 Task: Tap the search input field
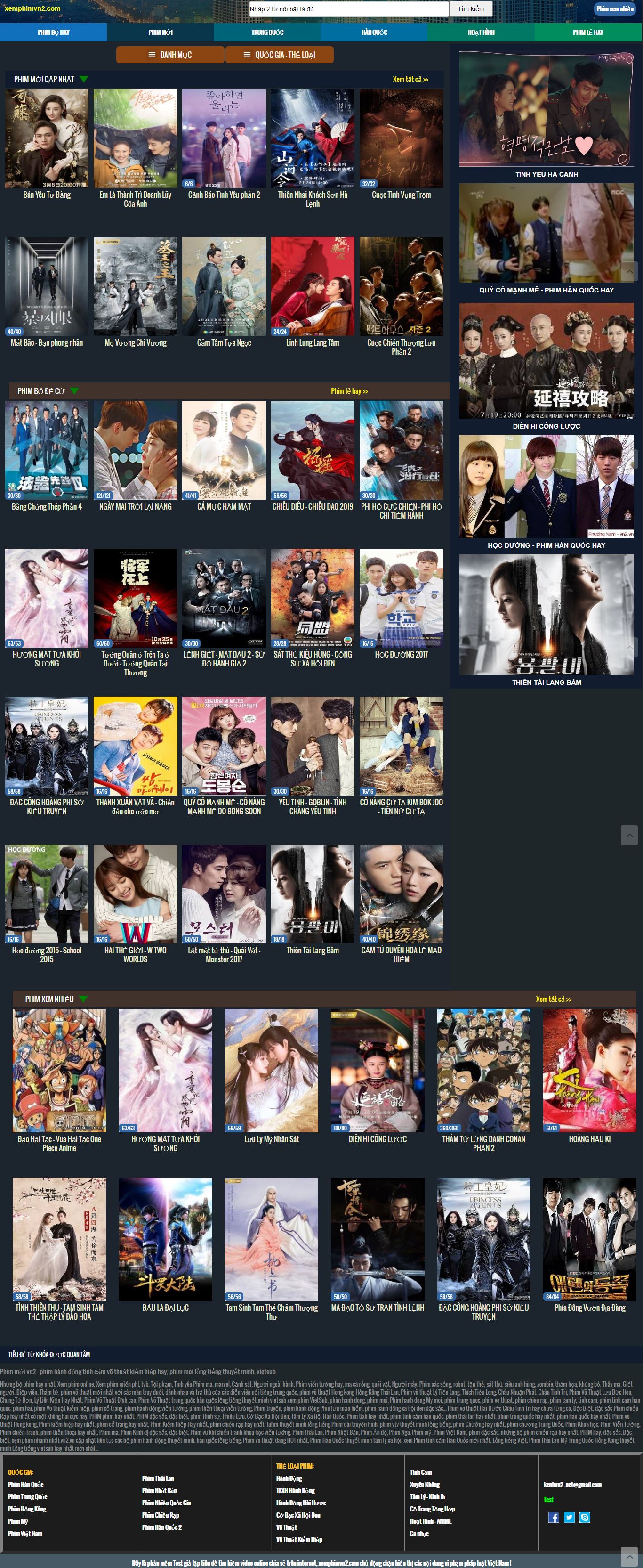(349, 9)
